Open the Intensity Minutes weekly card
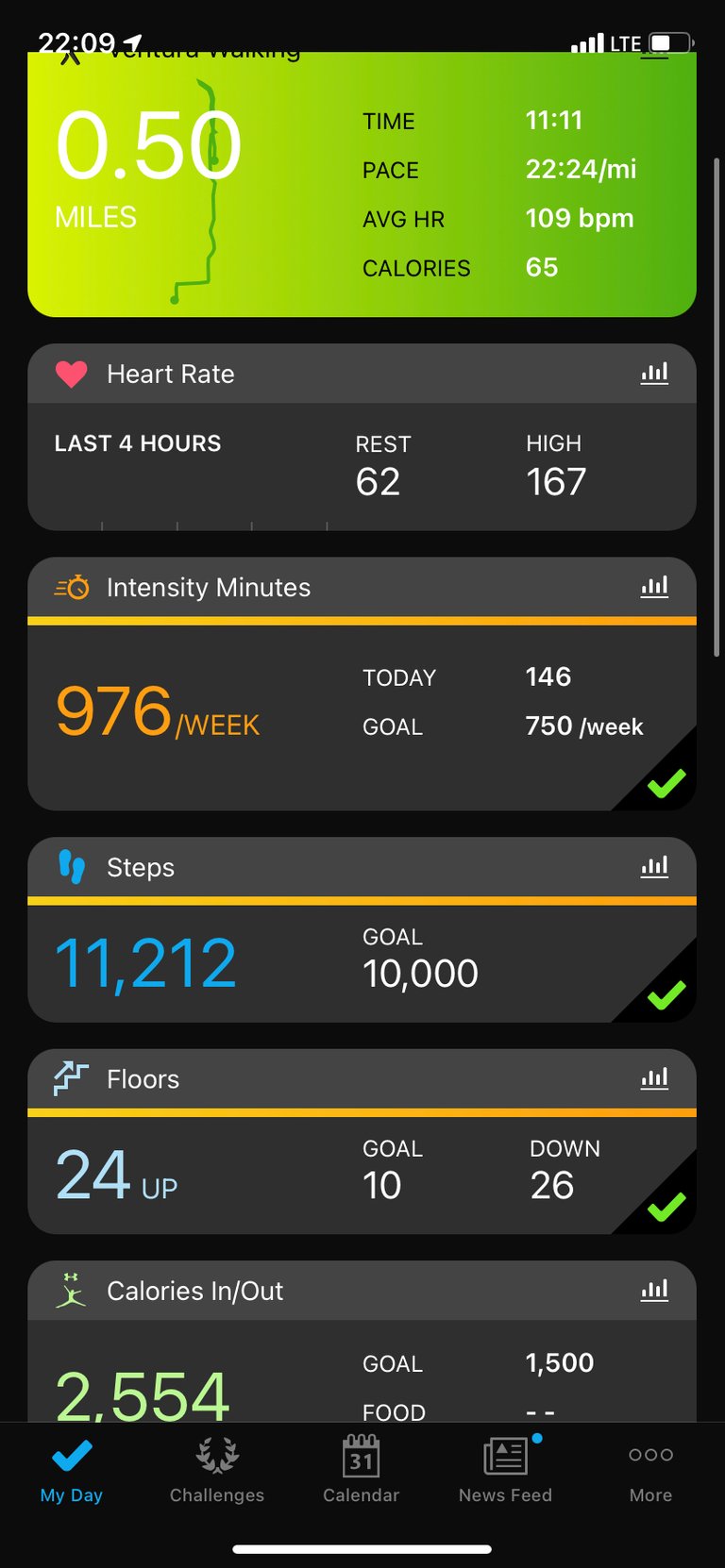 tap(362, 684)
